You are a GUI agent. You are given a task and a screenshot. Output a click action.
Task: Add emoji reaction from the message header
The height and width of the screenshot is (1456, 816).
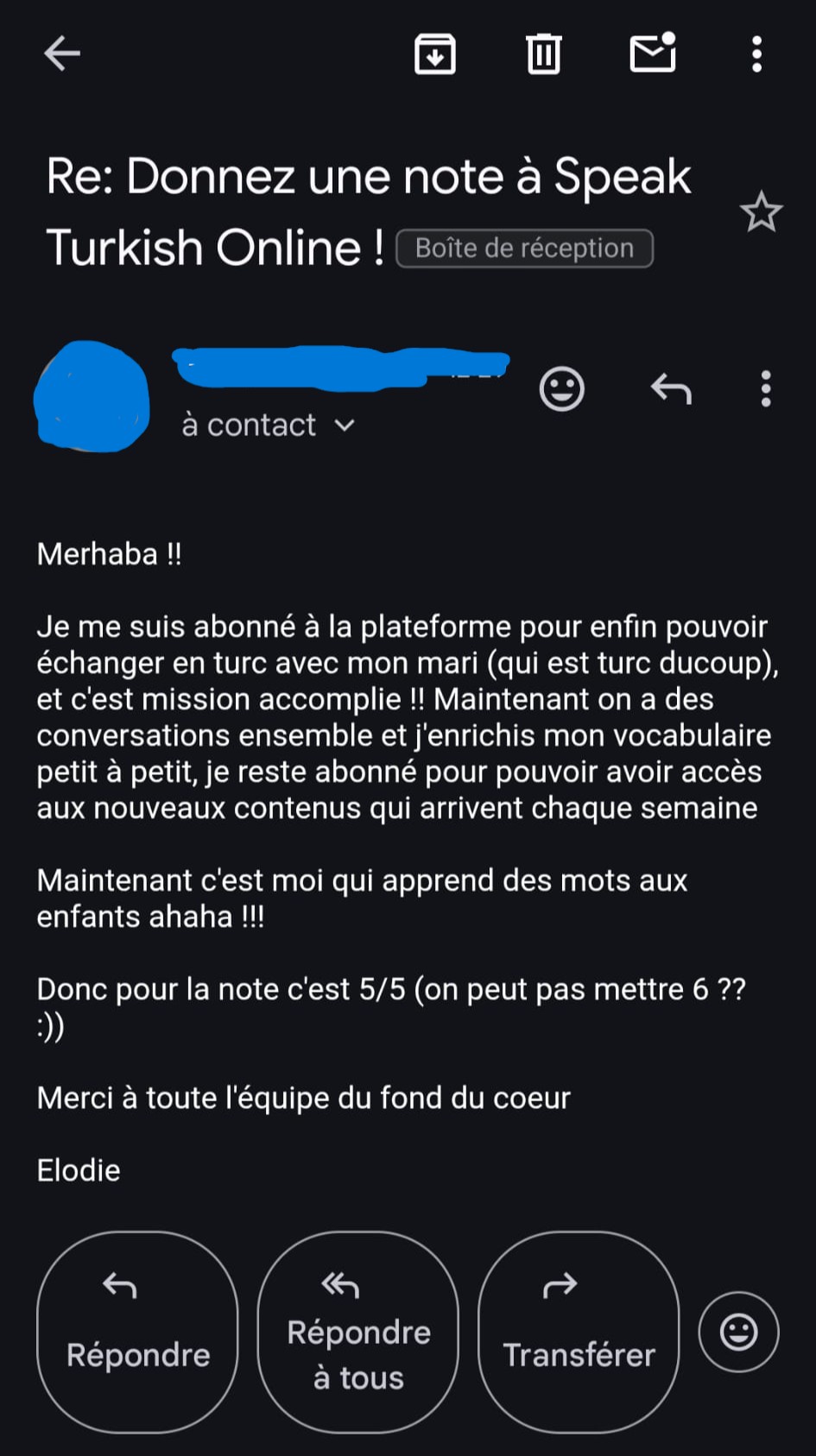pos(561,389)
